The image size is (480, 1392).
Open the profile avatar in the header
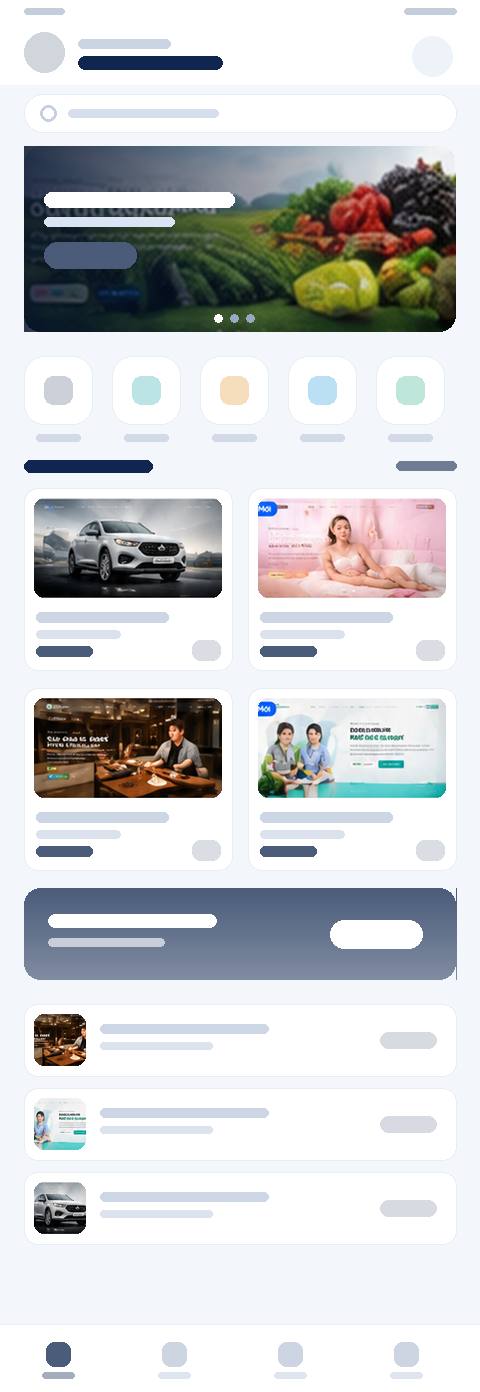coord(44,53)
